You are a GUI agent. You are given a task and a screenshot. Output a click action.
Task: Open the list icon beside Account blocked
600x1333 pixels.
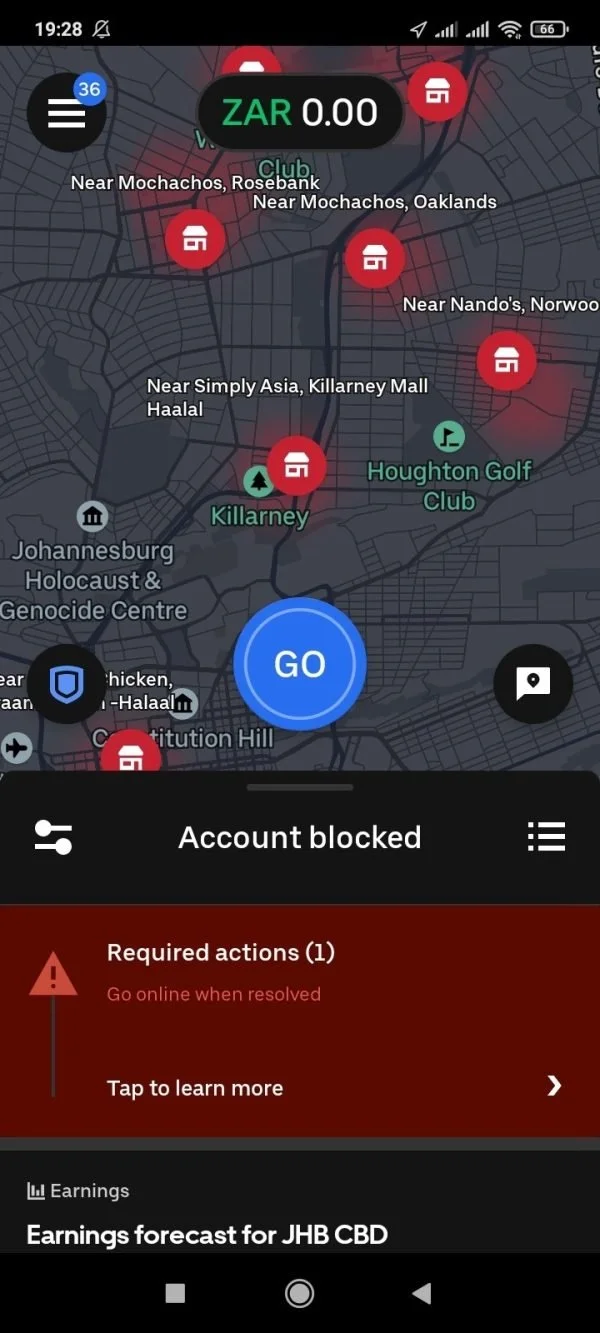[x=546, y=837]
